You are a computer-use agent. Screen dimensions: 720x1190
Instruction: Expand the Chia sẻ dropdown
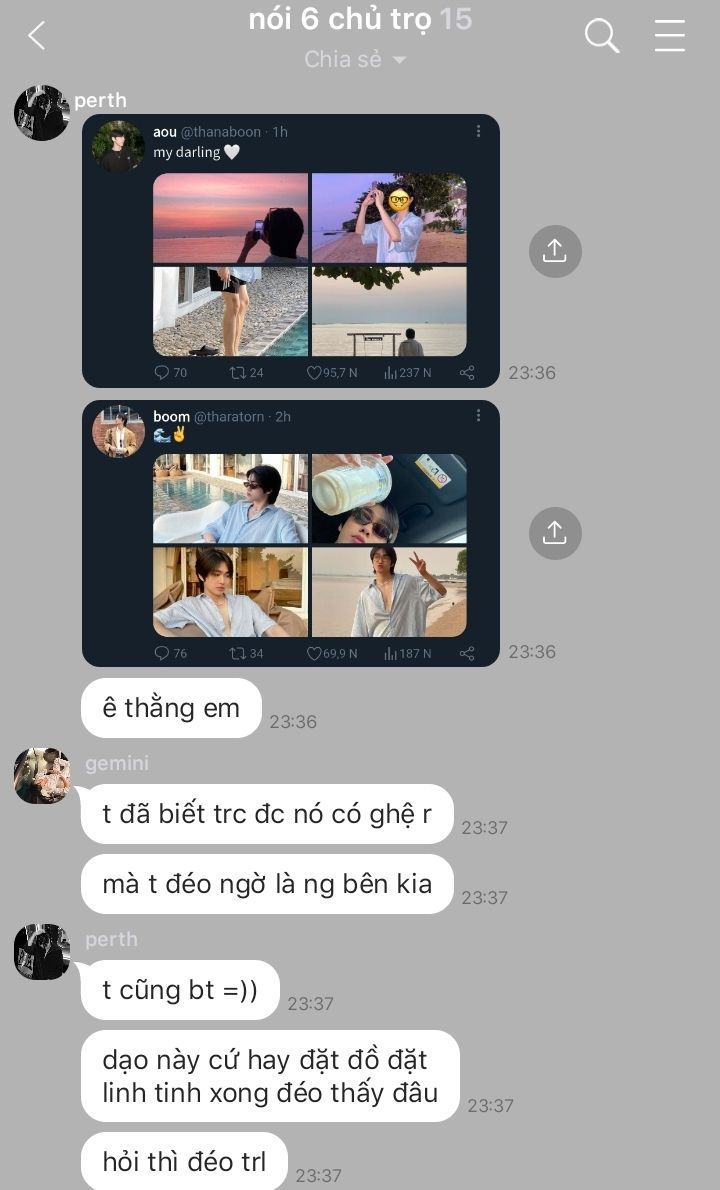[355, 60]
